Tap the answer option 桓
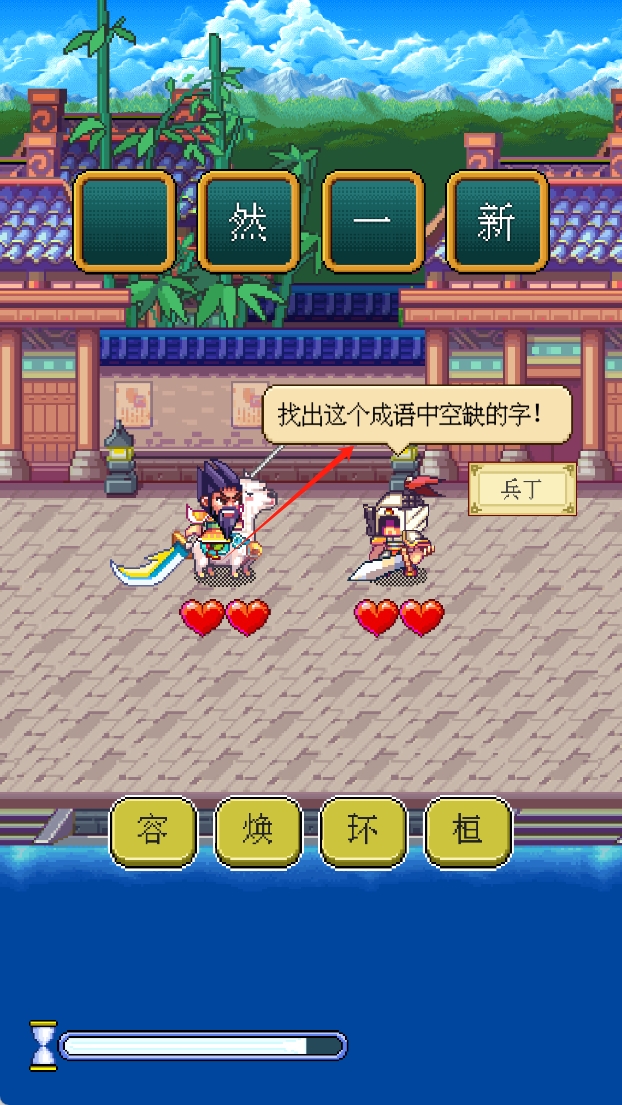The image size is (622, 1105). [x=468, y=831]
